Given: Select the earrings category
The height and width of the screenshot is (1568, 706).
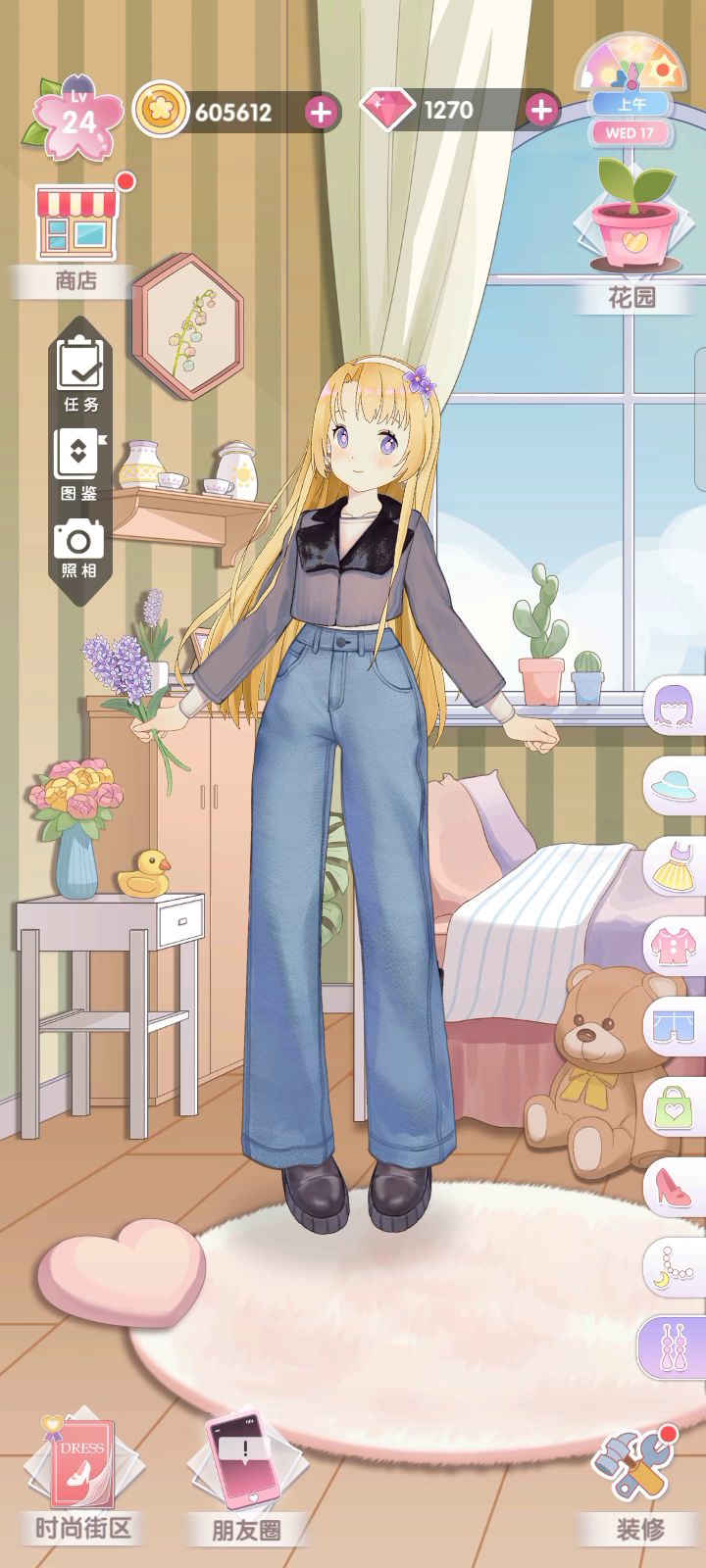Looking at the screenshot, I should 674,1347.
